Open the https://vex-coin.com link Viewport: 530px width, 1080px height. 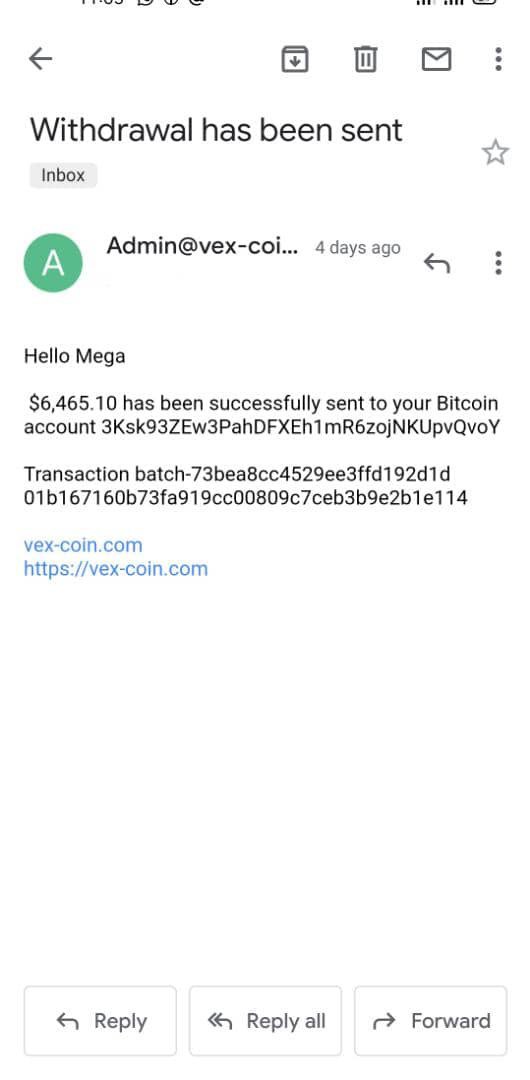pyautogui.click(x=116, y=569)
